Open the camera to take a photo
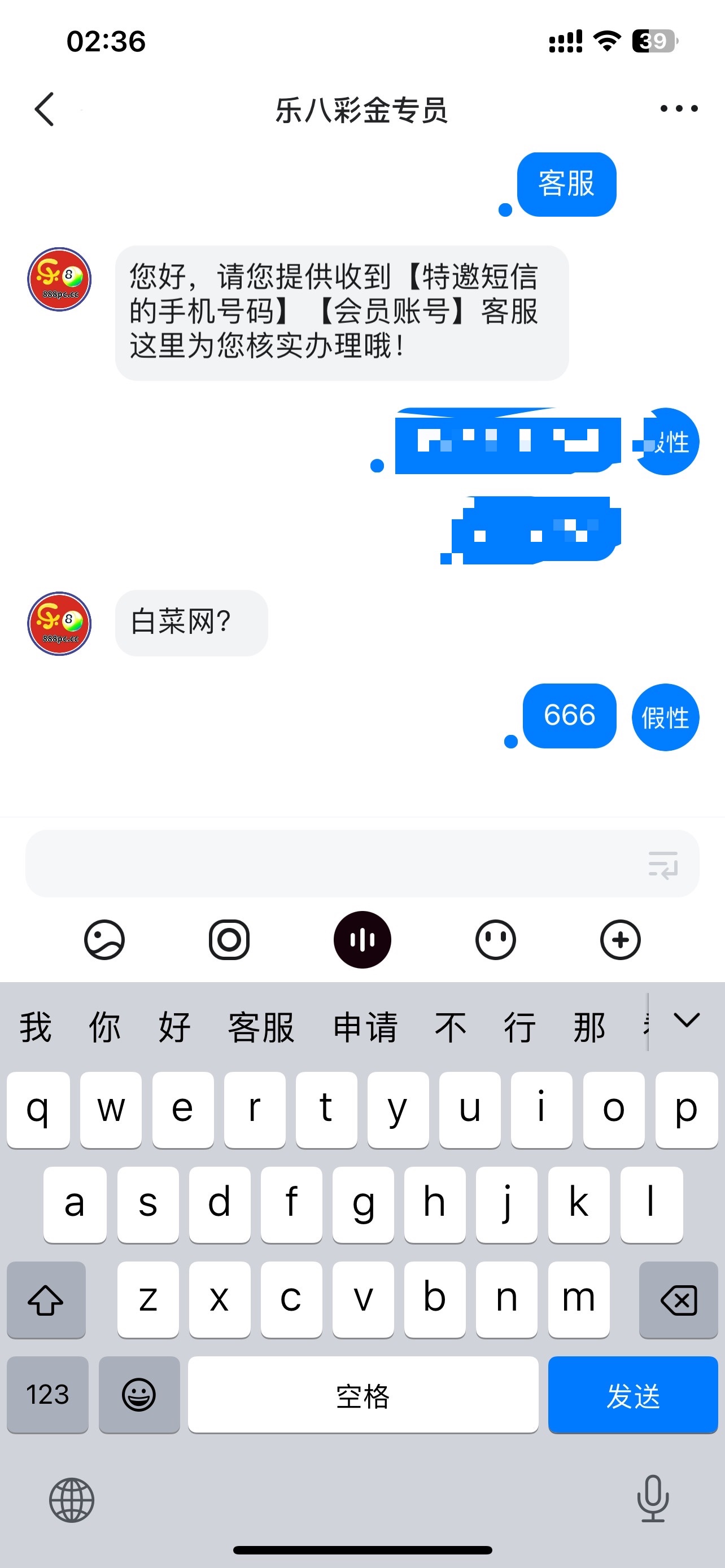The height and width of the screenshot is (1568, 725). pos(229,939)
